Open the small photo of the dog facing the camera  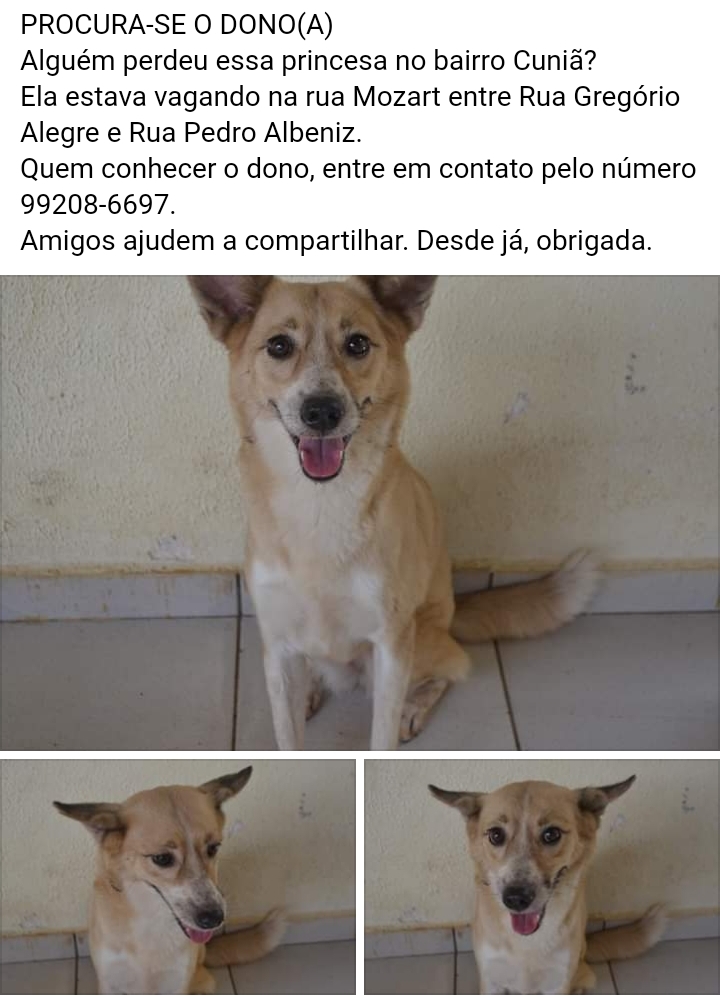541,877
